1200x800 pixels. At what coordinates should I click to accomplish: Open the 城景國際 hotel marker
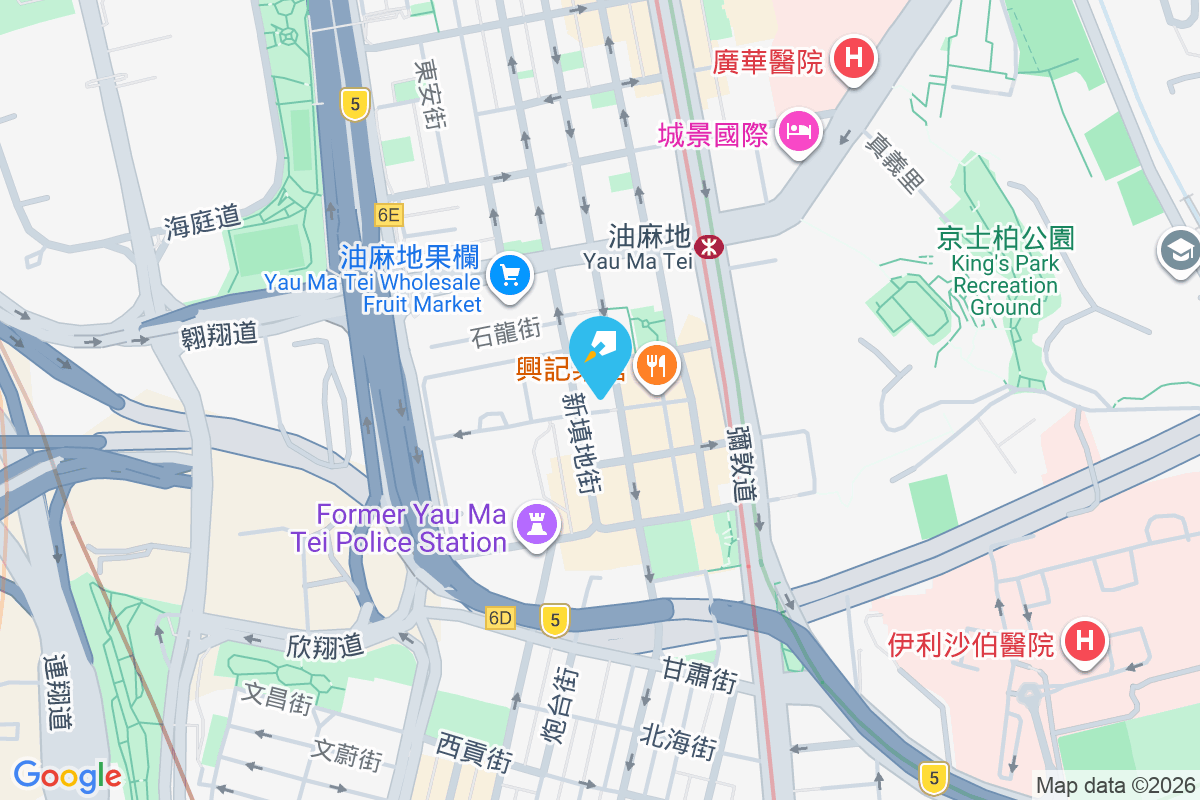click(799, 131)
